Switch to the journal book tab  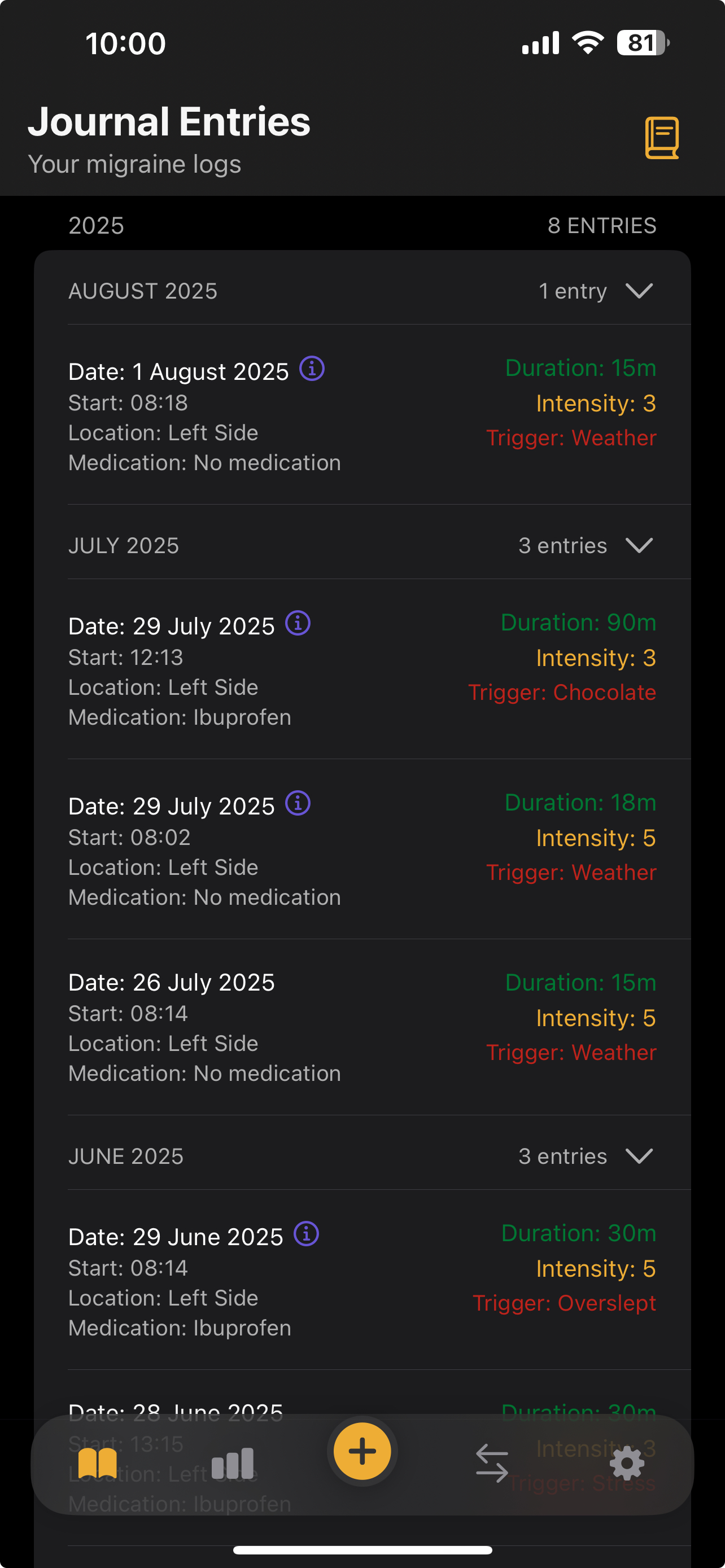97,1464
